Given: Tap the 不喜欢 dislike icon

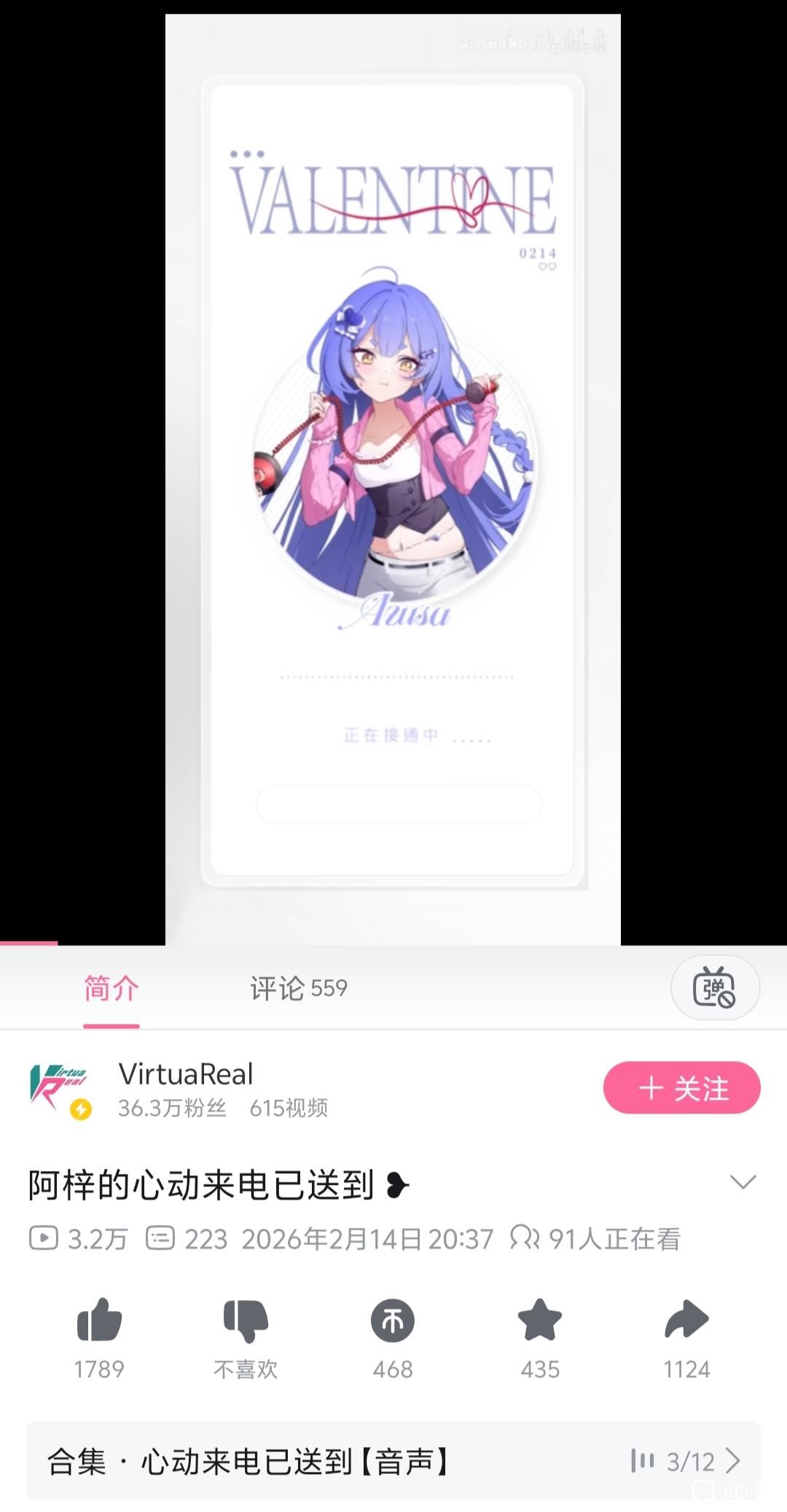Looking at the screenshot, I should pyautogui.click(x=246, y=1320).
